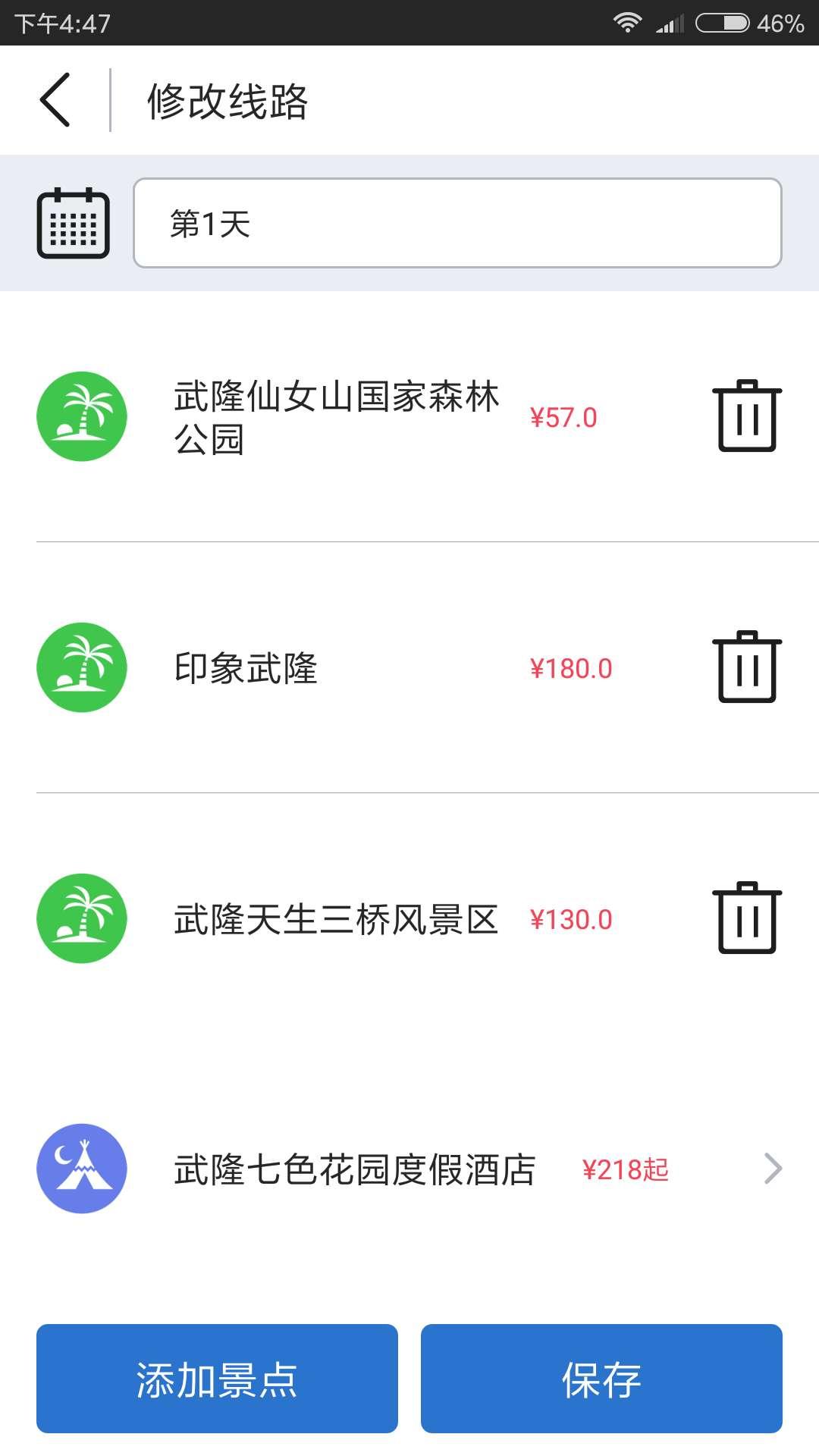Remove 武隆天生三桥风景区 via trash icon

pos(745,918)
